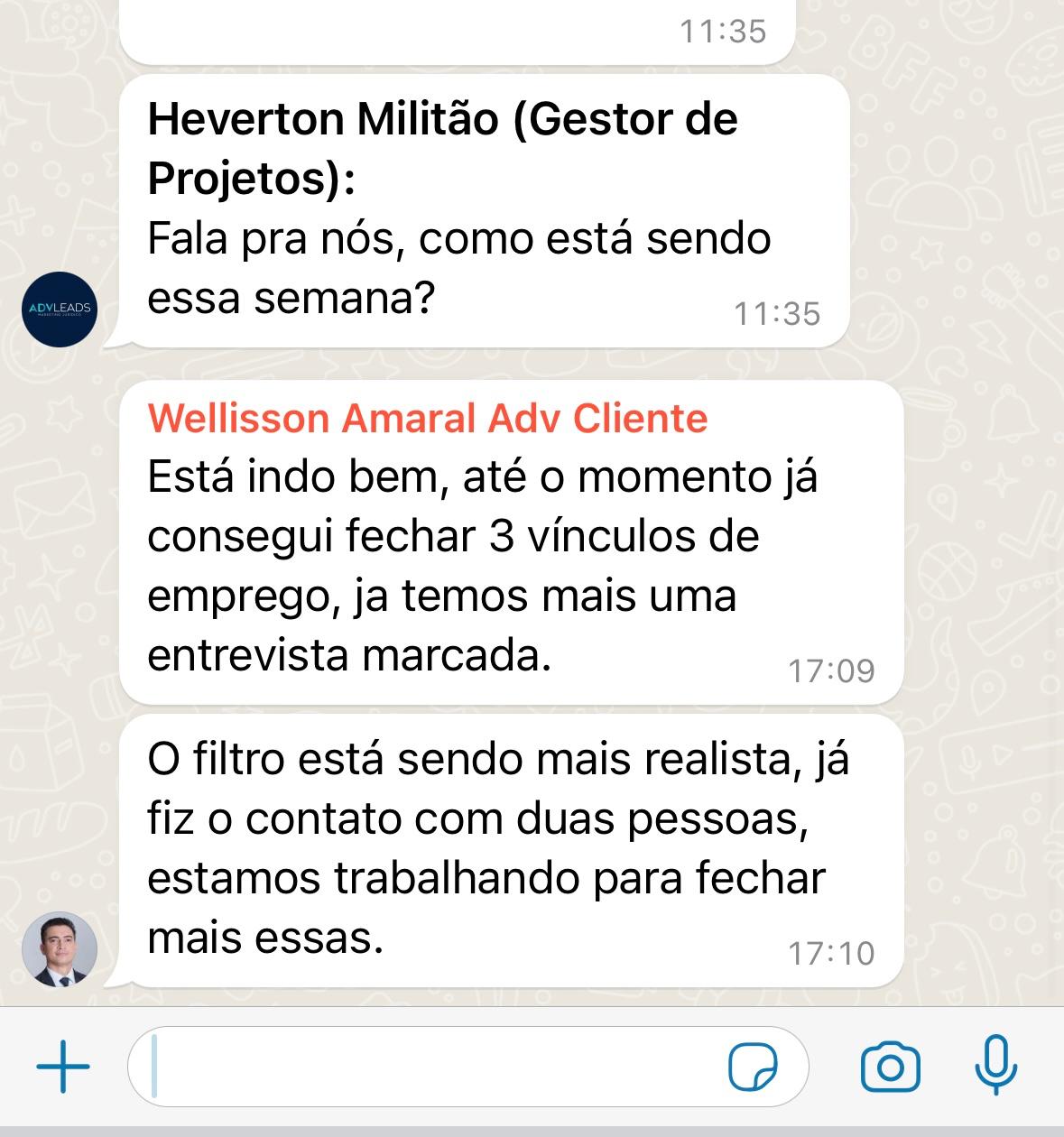The width and height of the screenshot is (1064, 1137).
Task: Tap the message input field
Action: [x=433, y=1068]
